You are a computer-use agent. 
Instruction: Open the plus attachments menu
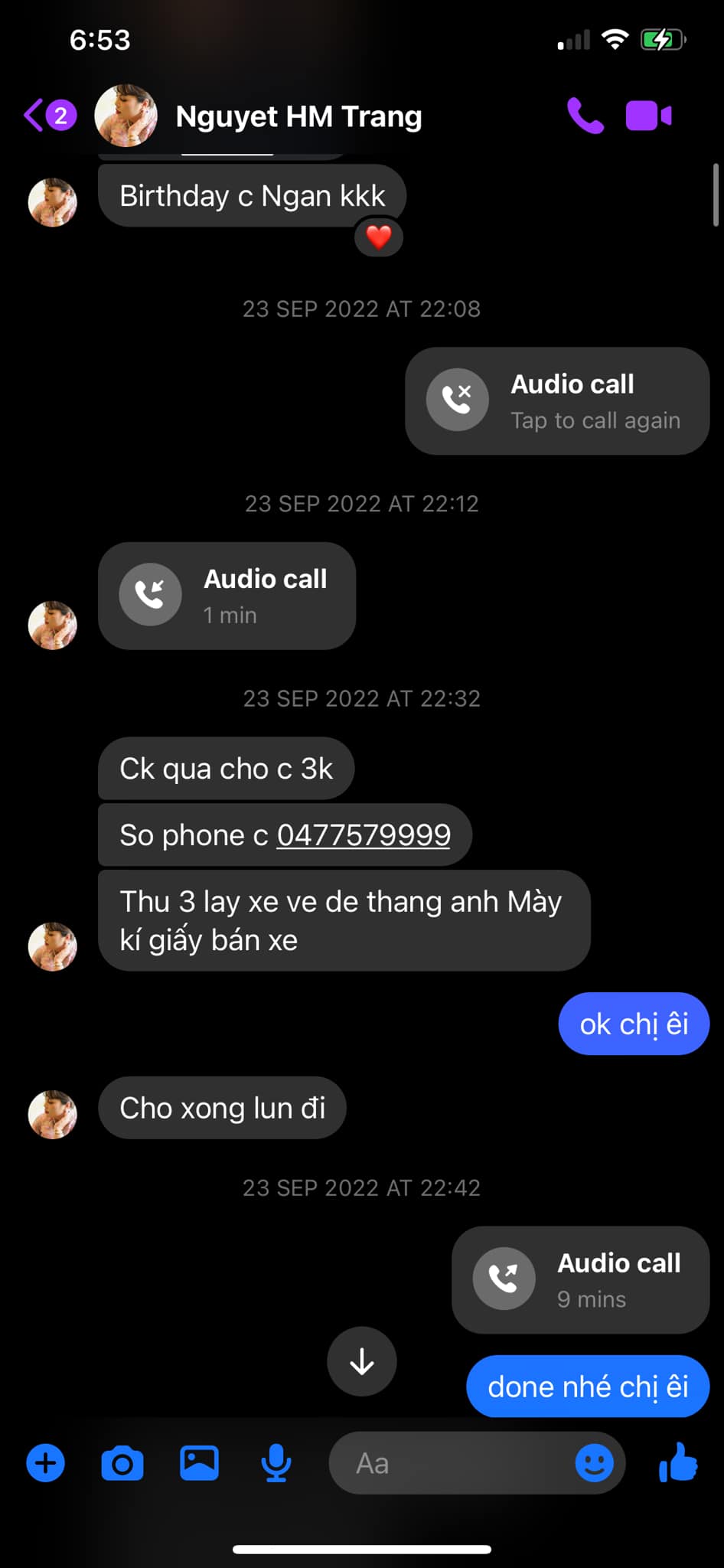pos(46,1463)
